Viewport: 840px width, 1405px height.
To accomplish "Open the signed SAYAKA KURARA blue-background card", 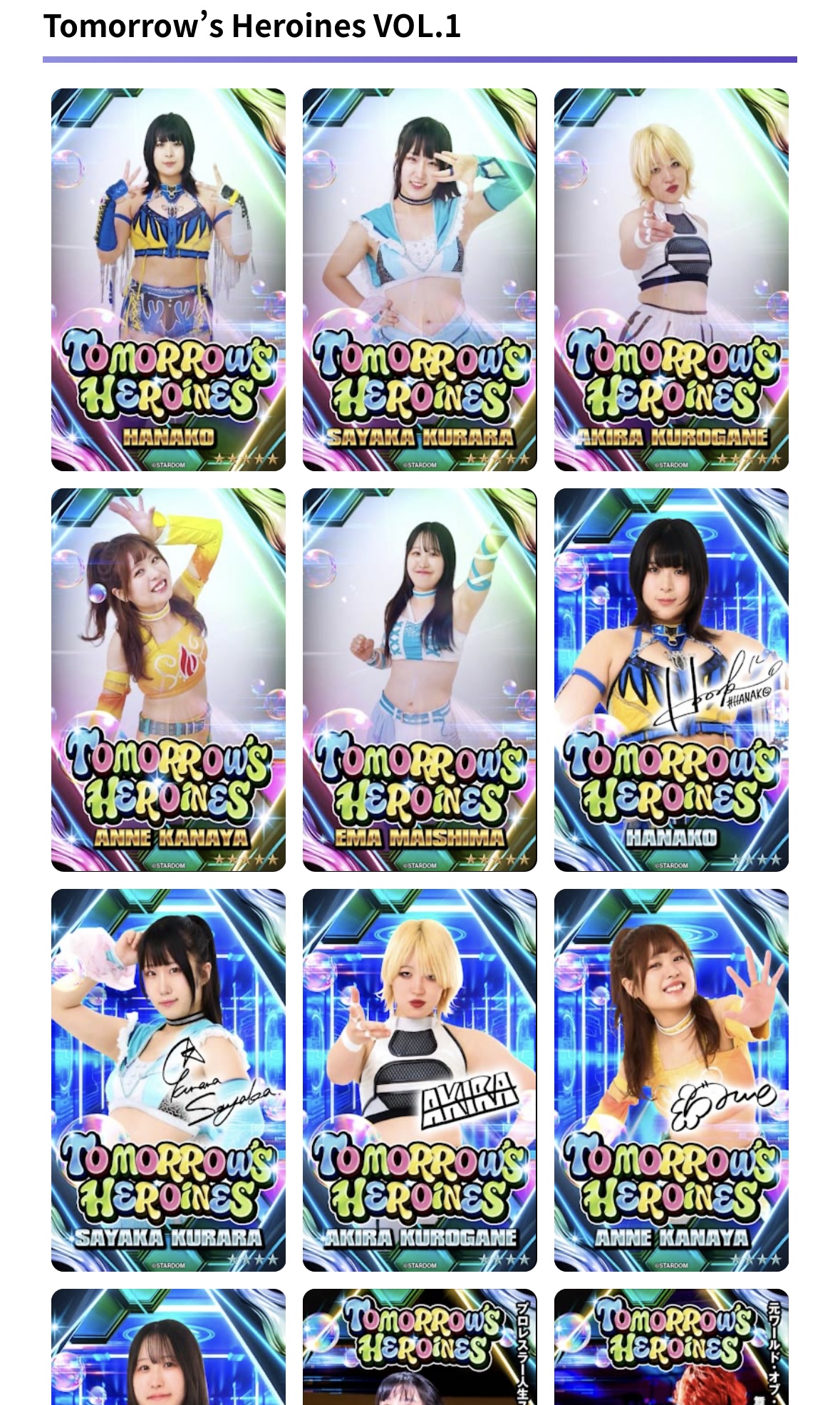I will [168, 1079].
